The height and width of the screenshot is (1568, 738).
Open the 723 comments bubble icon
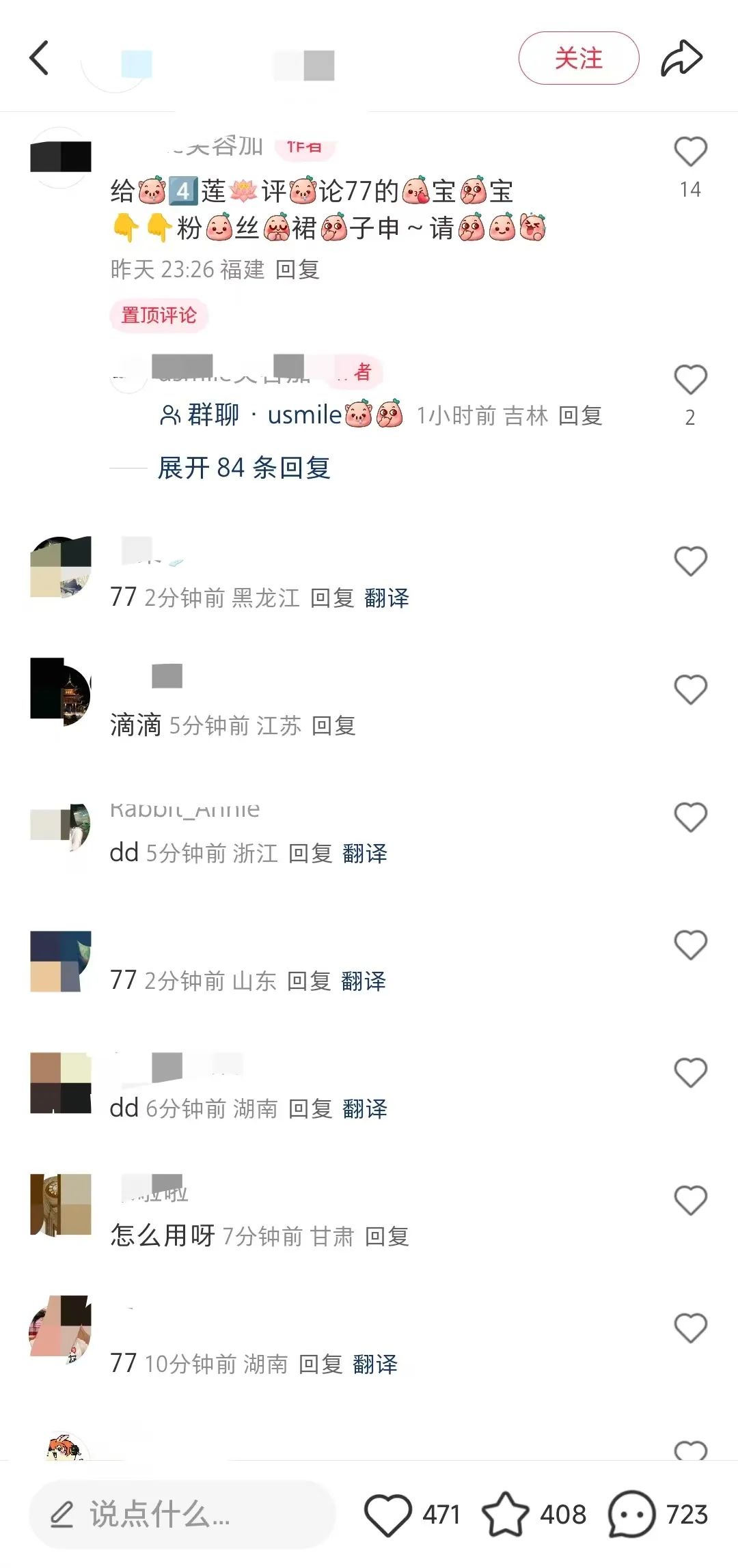pos(631,1514)
